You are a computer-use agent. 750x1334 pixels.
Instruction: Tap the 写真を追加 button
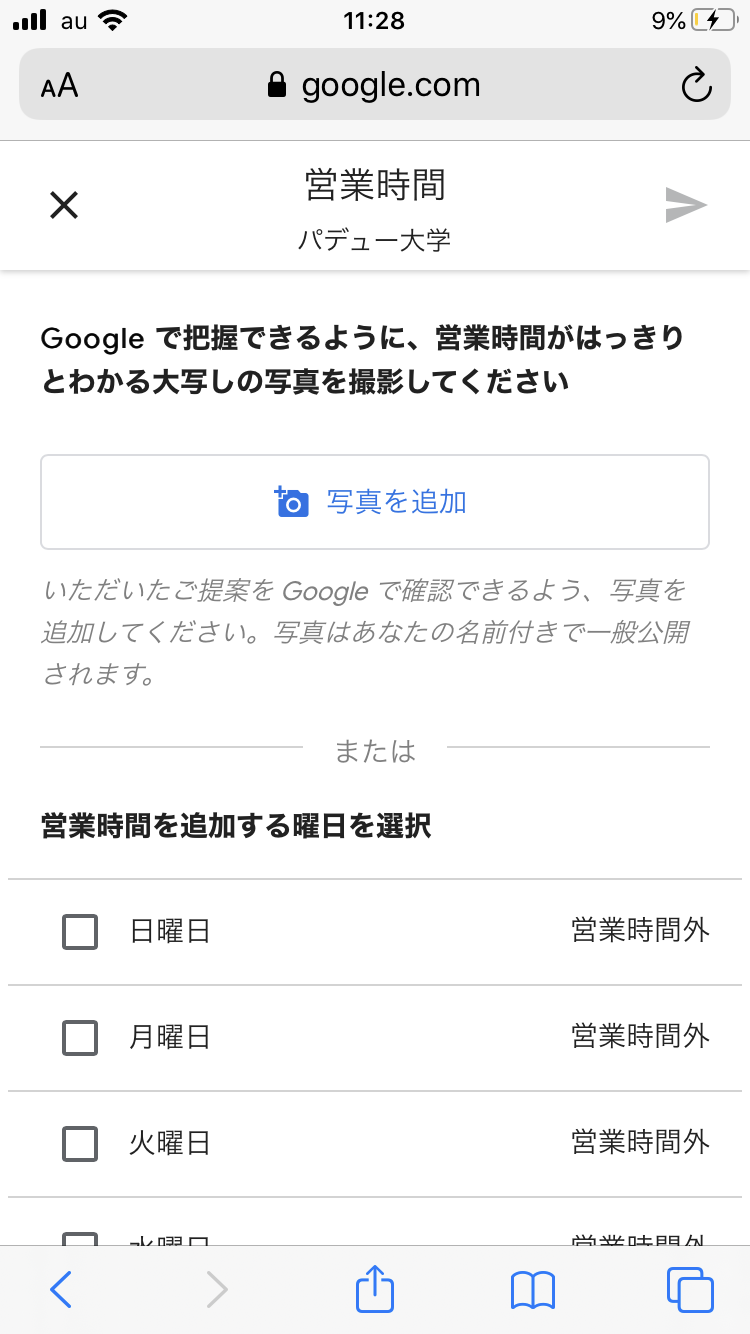[374, 502]
